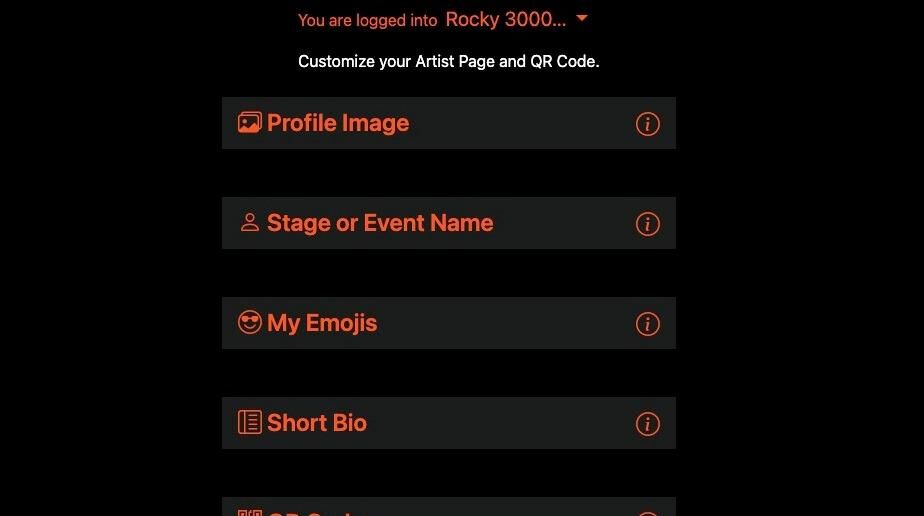Screen dimensions: 924x516
Task: Expand the Stage or Event Name section
Action: [379, 223]
